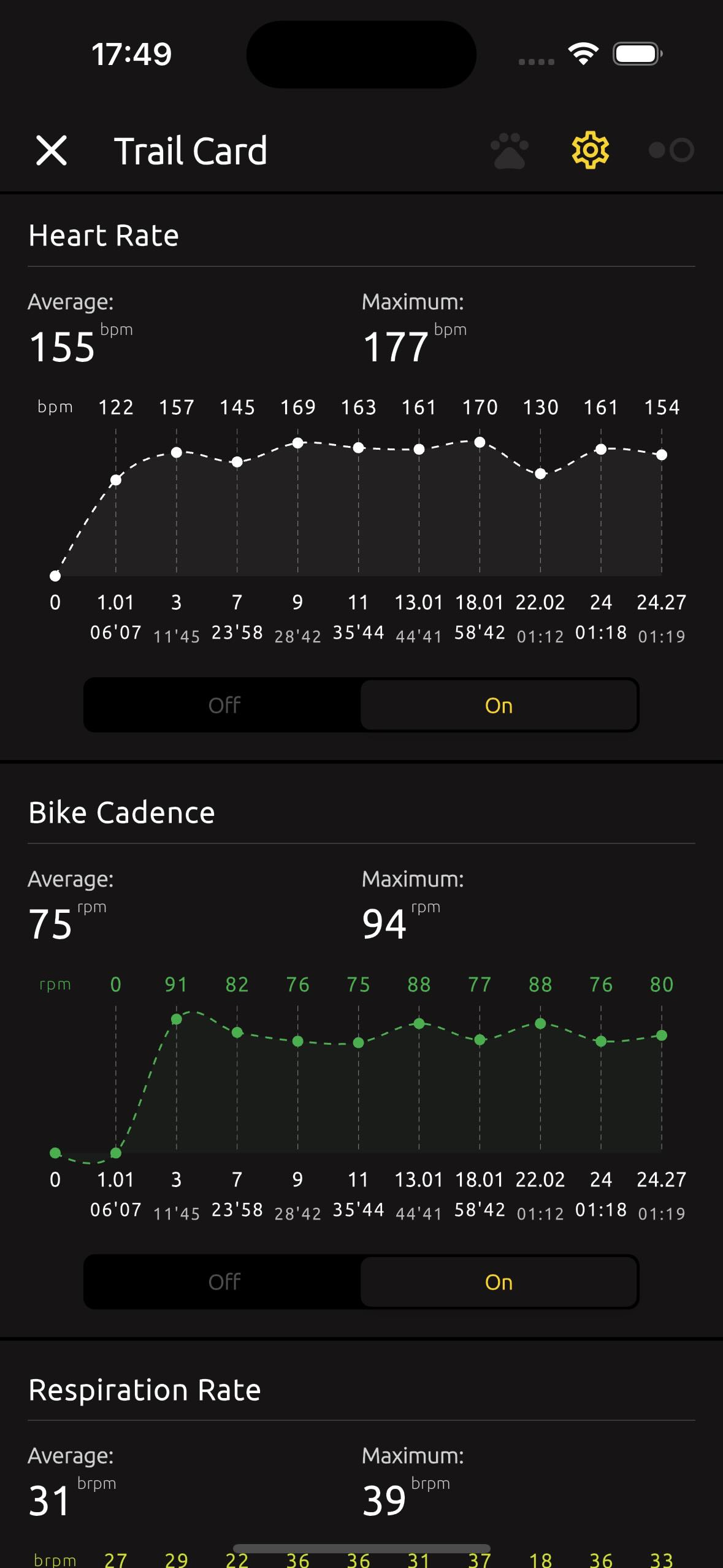Set Bike Cadence chart to On
Image resolution: width=723 pixels, height=1568 pixels.
point(499,1282)
